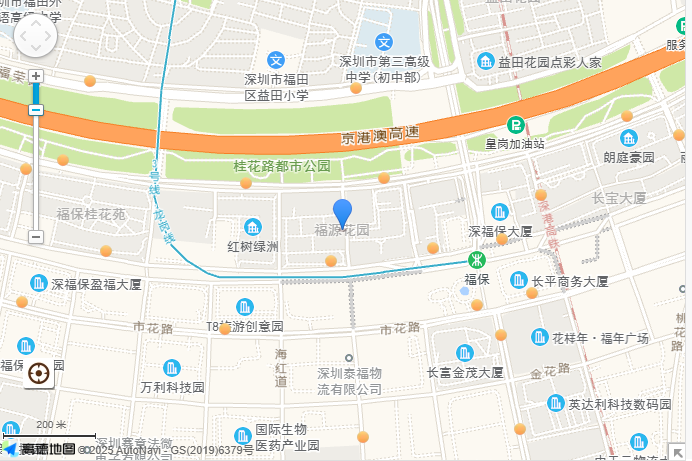Select the 深圳市福田区益田小学 school icon
Screen dimensions: 692x461
(x=277, y=61)
